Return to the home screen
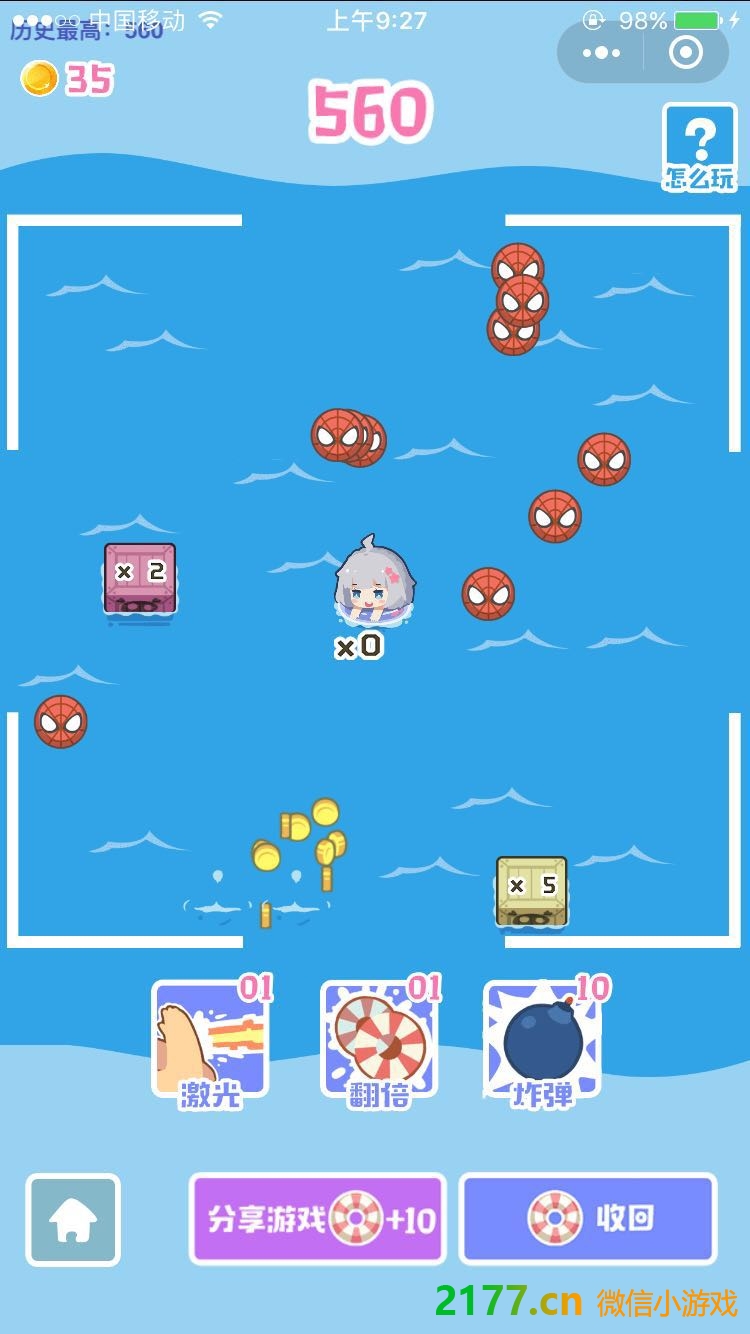 (73, 1219)
